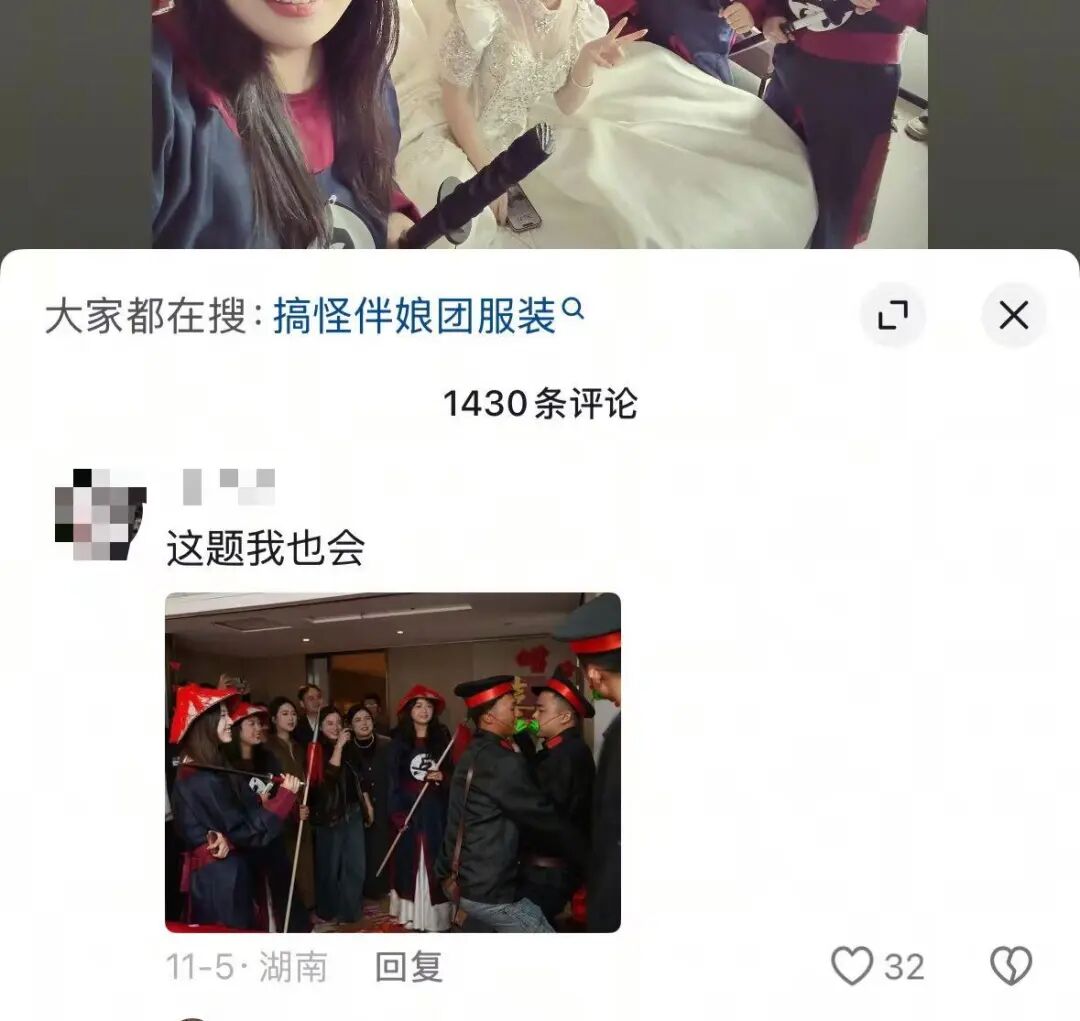Close the comments panel

[x=1013, y=316]
